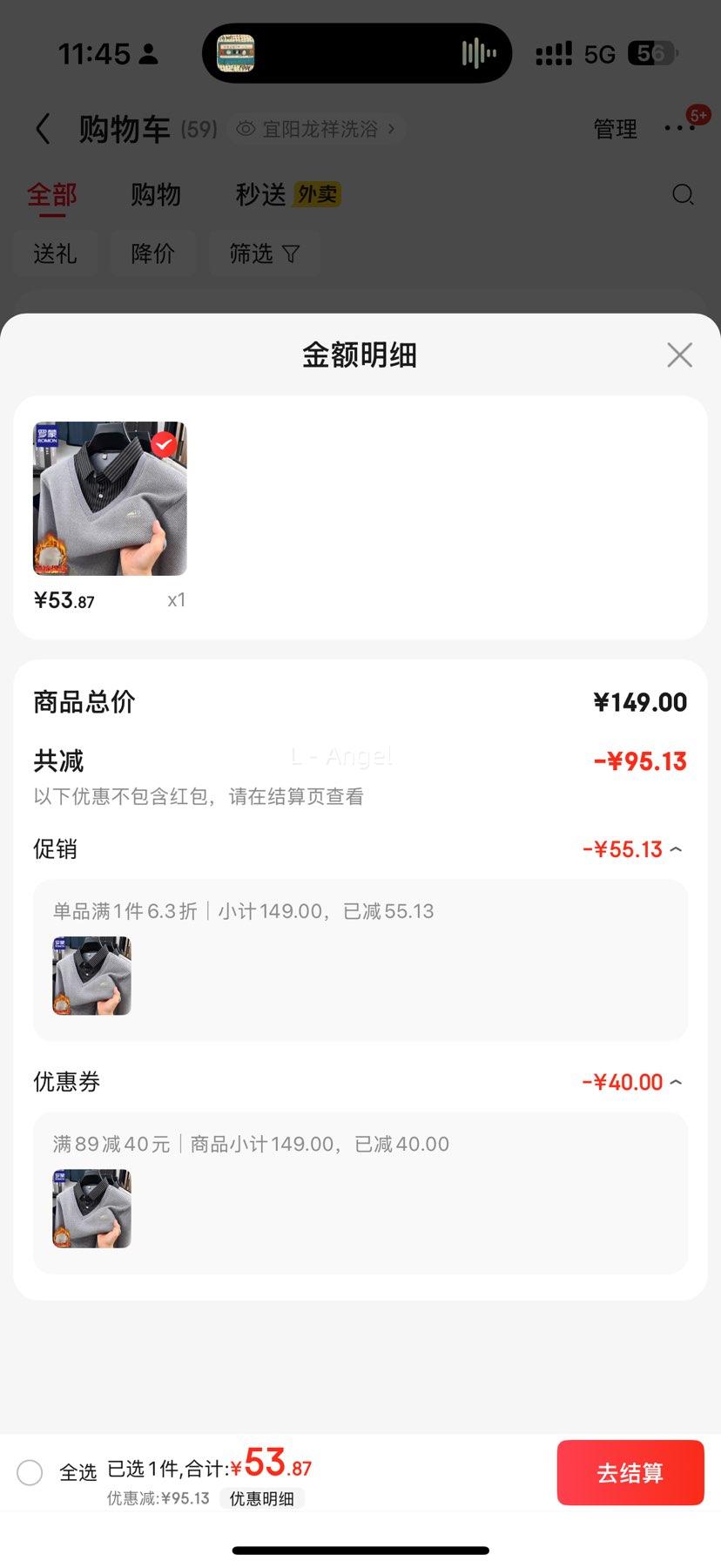Collapse the 促销 discount section
Image resolution: width=721 pixels, height=1568 pixels.
pos(677,848)
